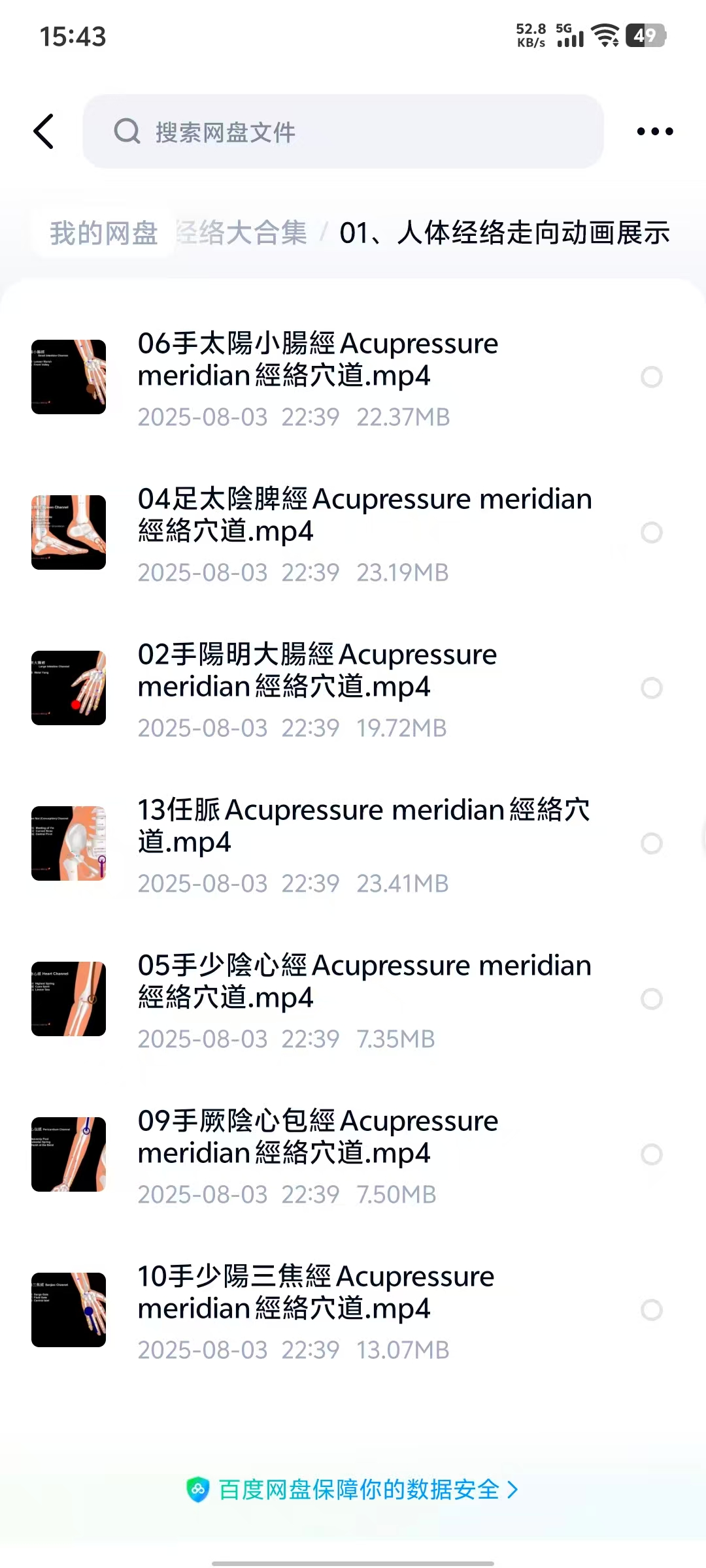Open the three-dot overflow menu
Viewport: 706px width, 1568px height.
pyautogui.click(x=654, y=131)
